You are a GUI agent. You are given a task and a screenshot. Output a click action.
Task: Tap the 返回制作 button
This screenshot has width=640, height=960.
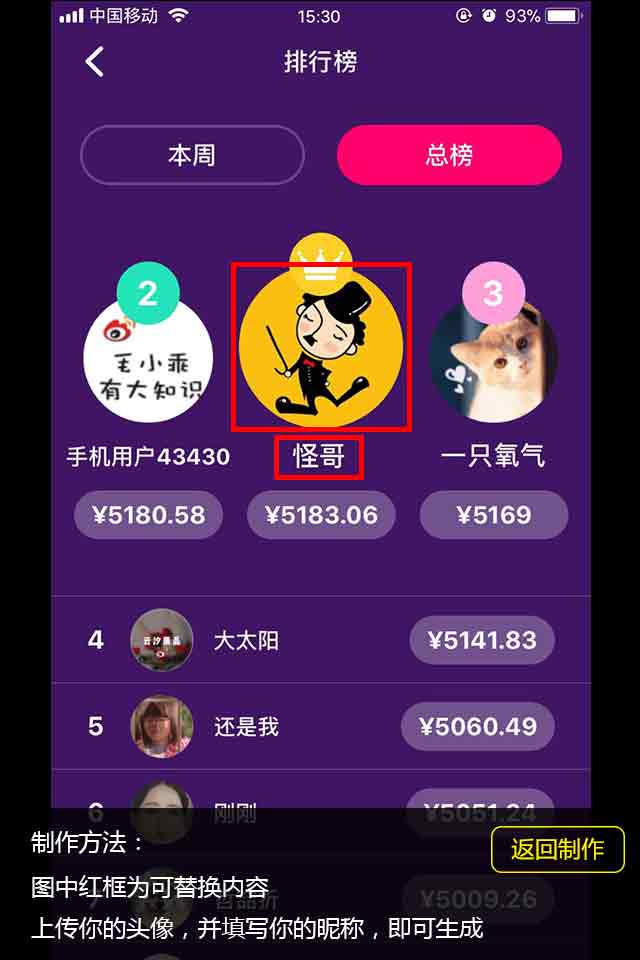point(557,850)
